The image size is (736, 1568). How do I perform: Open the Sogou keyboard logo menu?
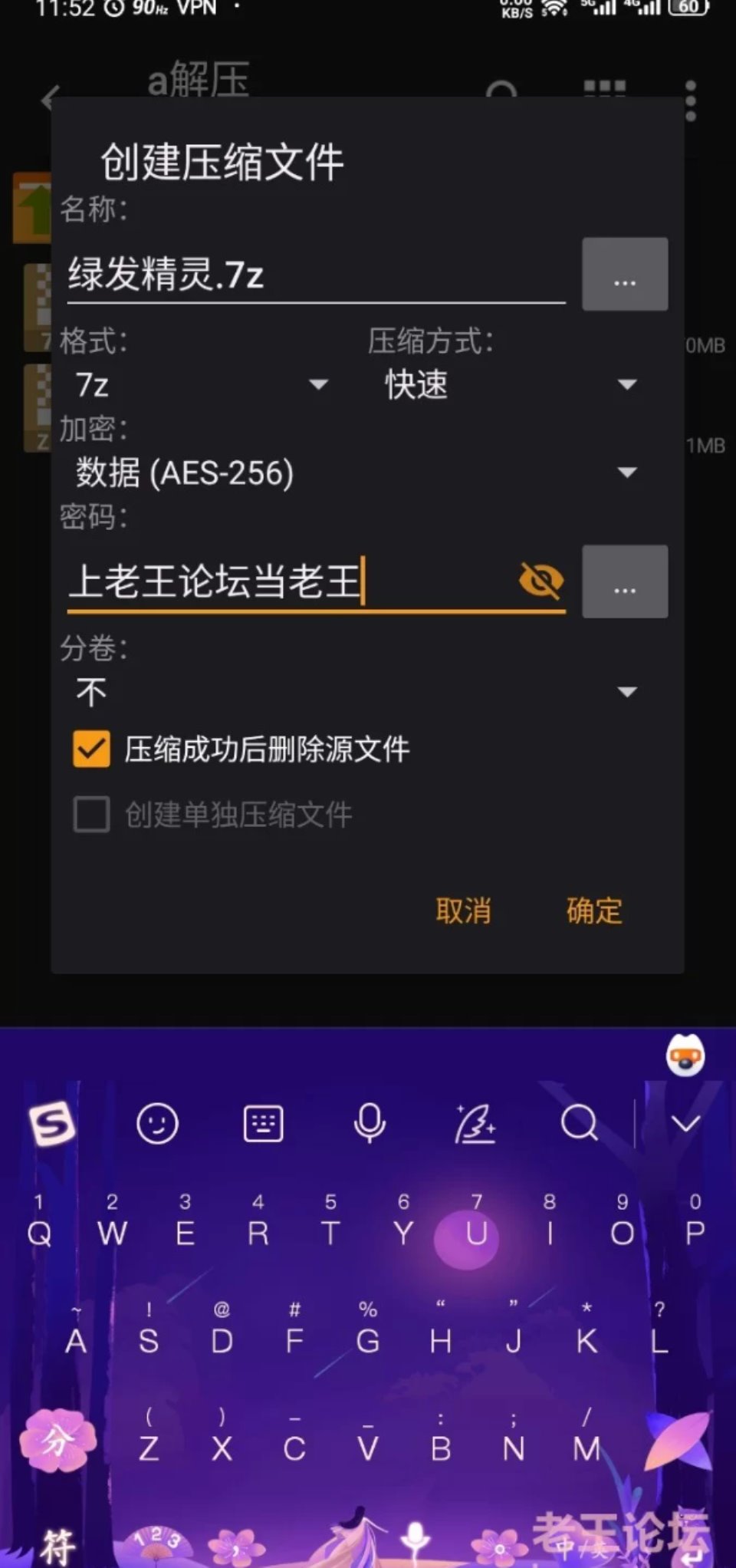52,1124
